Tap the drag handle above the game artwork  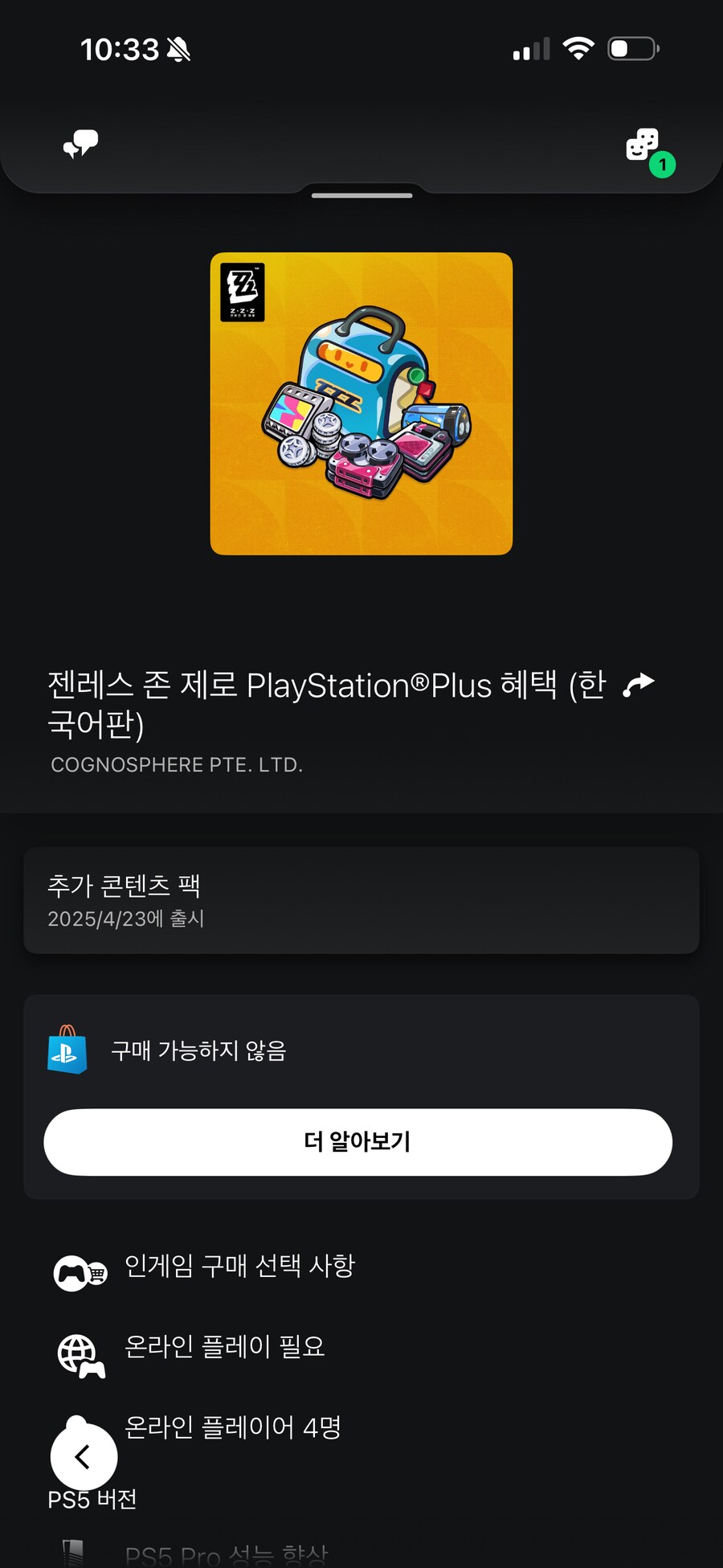(361, 194)
